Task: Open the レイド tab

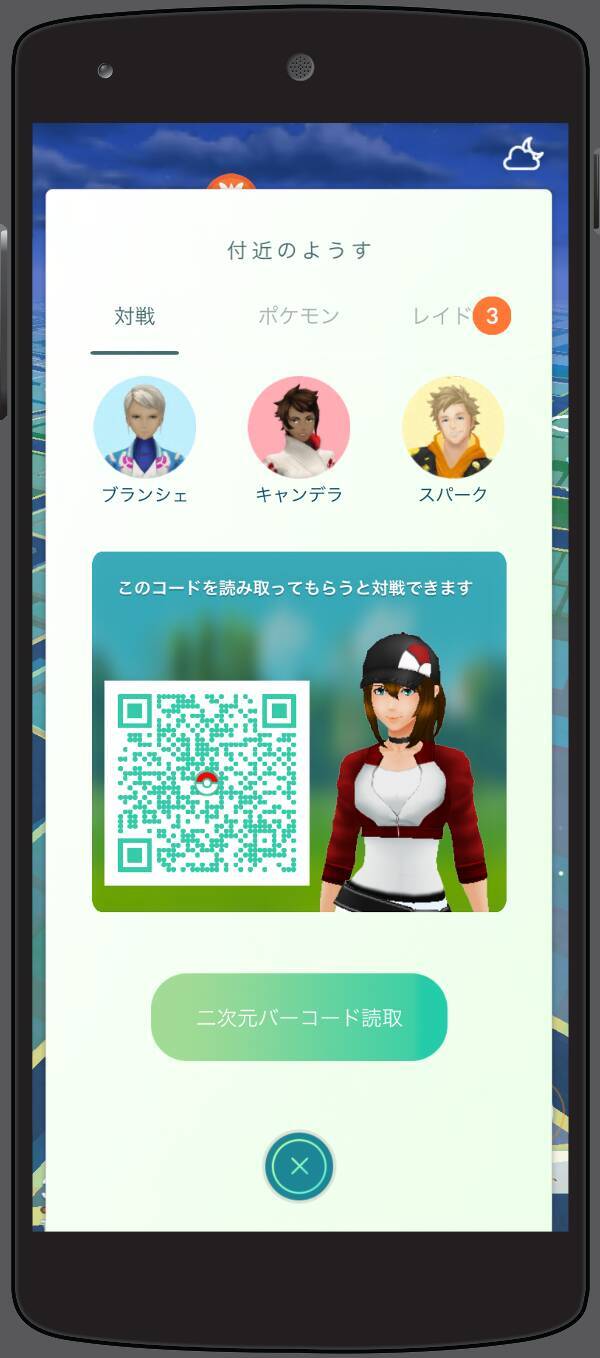Action: [442, 317]
